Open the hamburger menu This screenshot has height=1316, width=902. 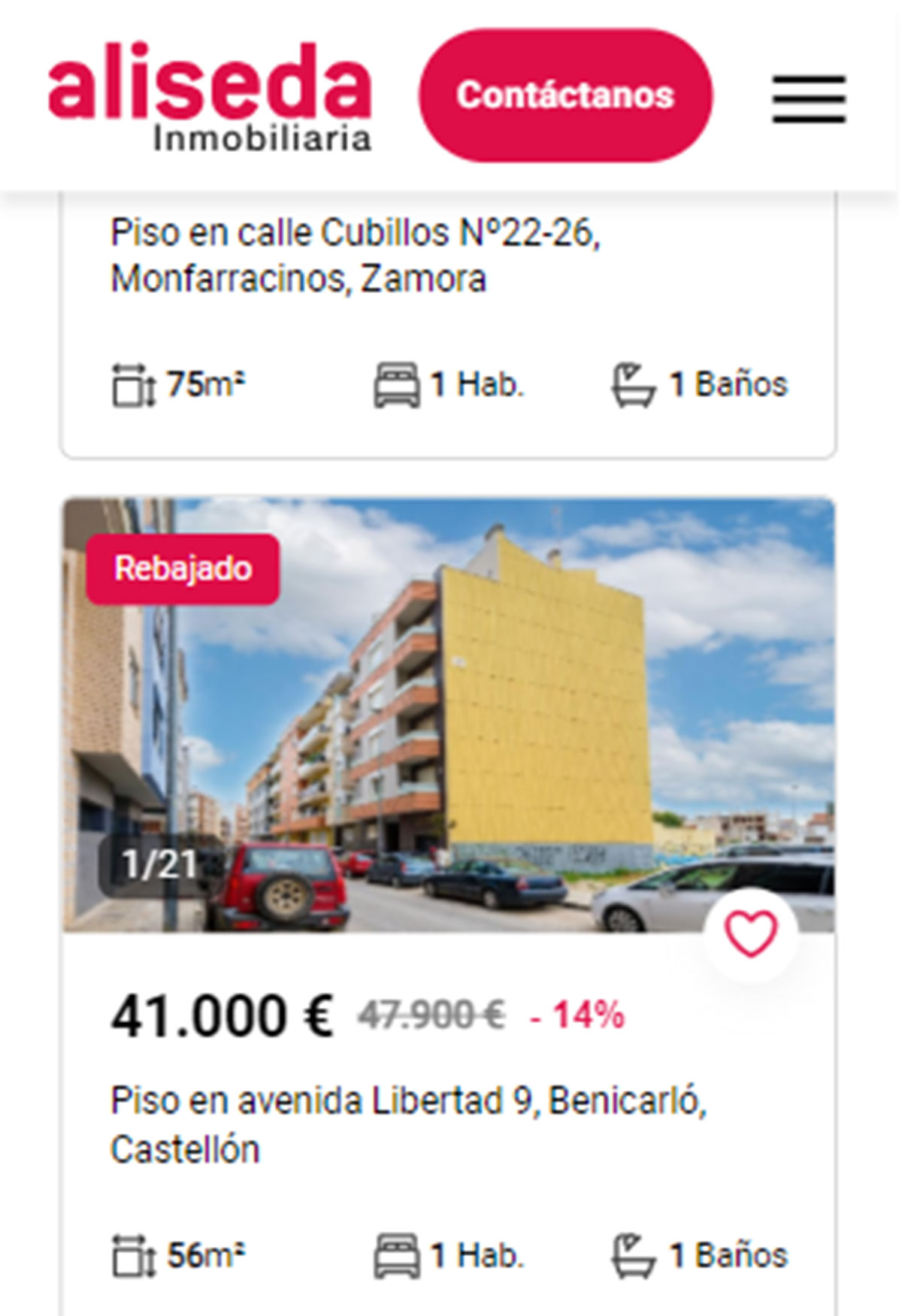(809, 98)
